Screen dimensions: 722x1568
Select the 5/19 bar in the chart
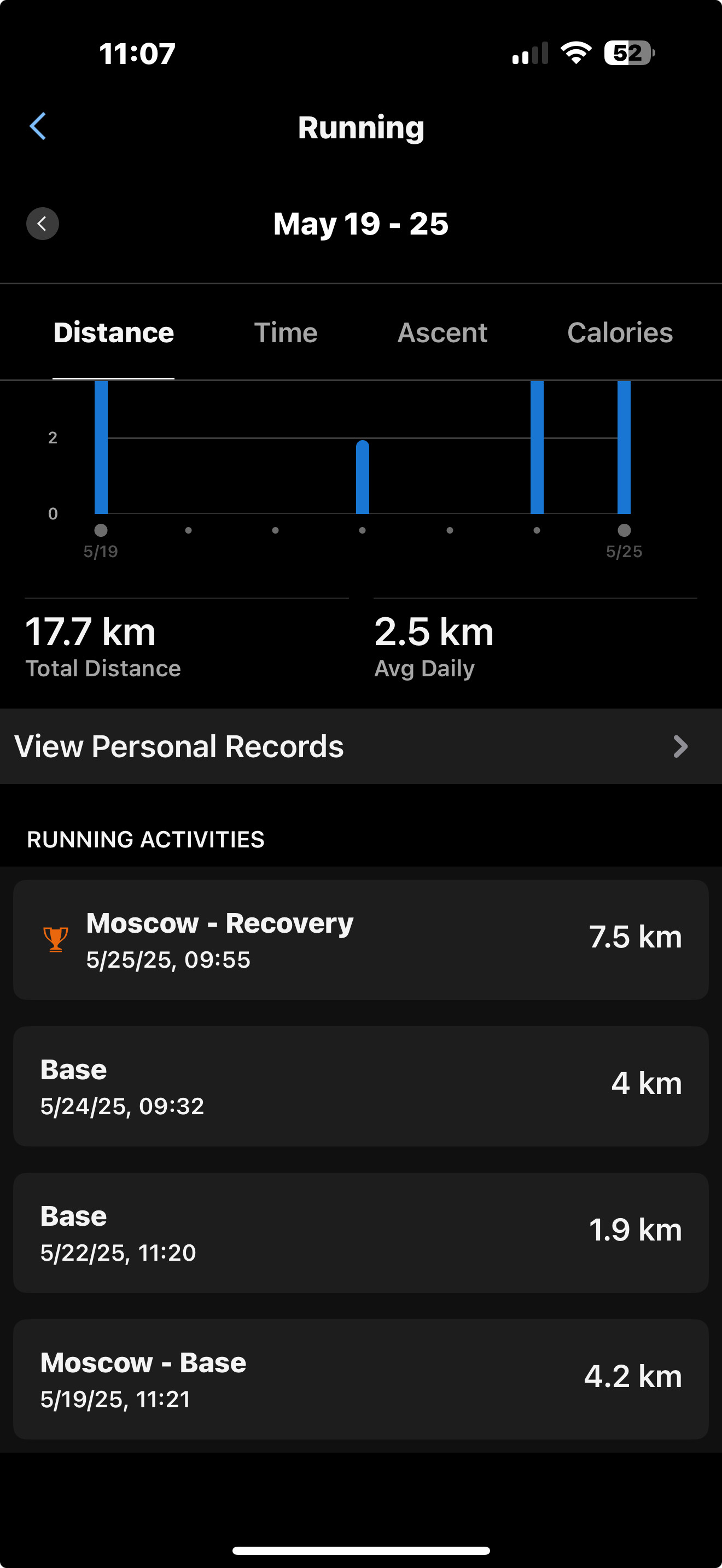click(x=101, y=447)
